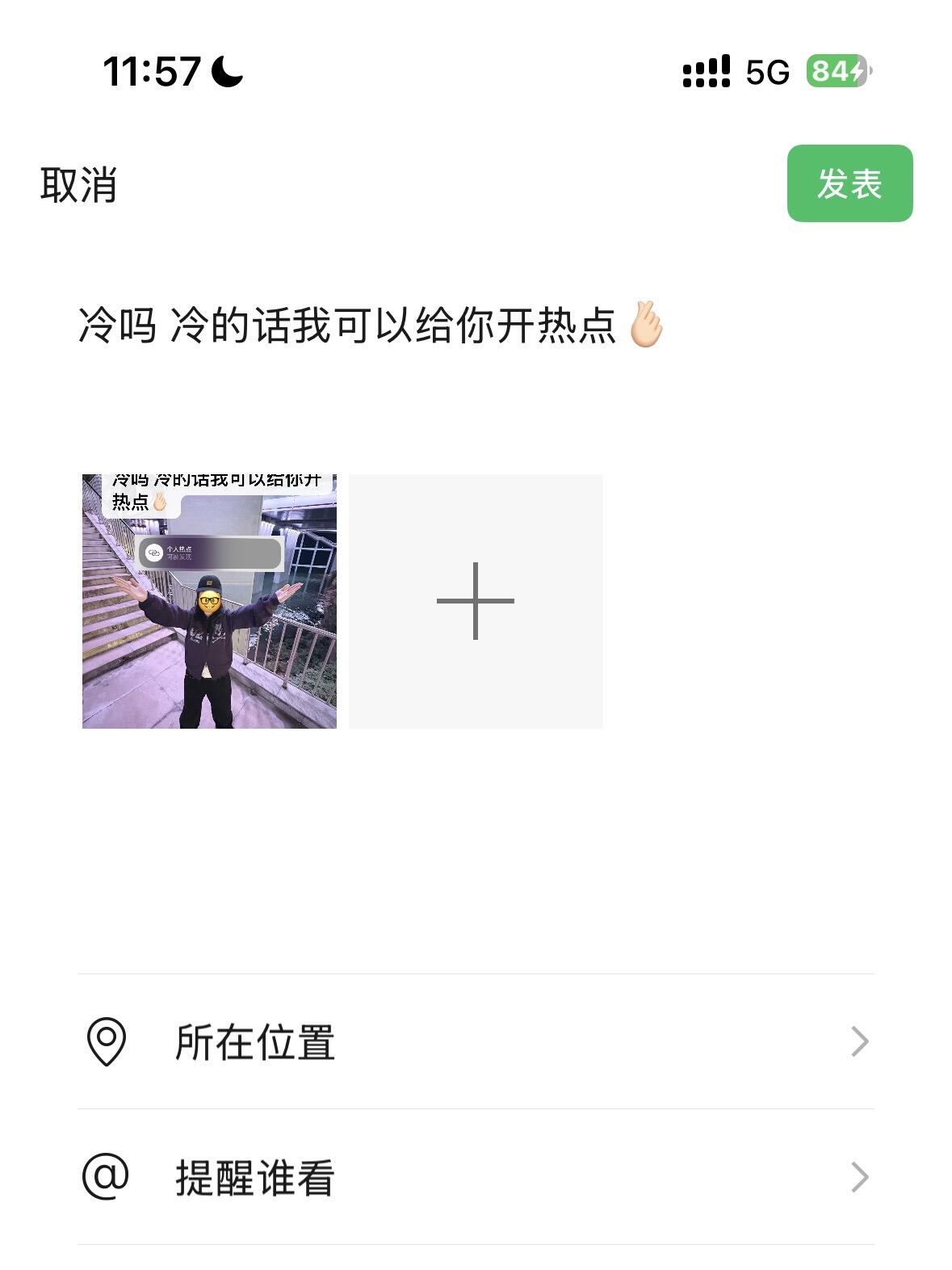
Task: Tap the plus tile to add a photo
Action: coord(475,599)
